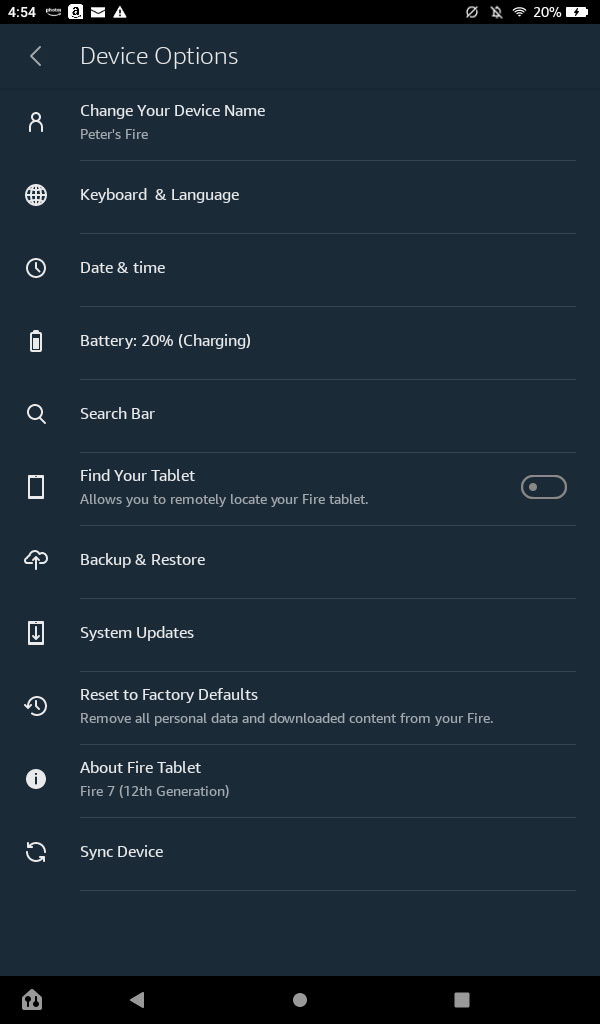This screenshot has height=1024, width=600.
Task: Check System Updates
Action: pyautogui.click(x=137, y=633)
